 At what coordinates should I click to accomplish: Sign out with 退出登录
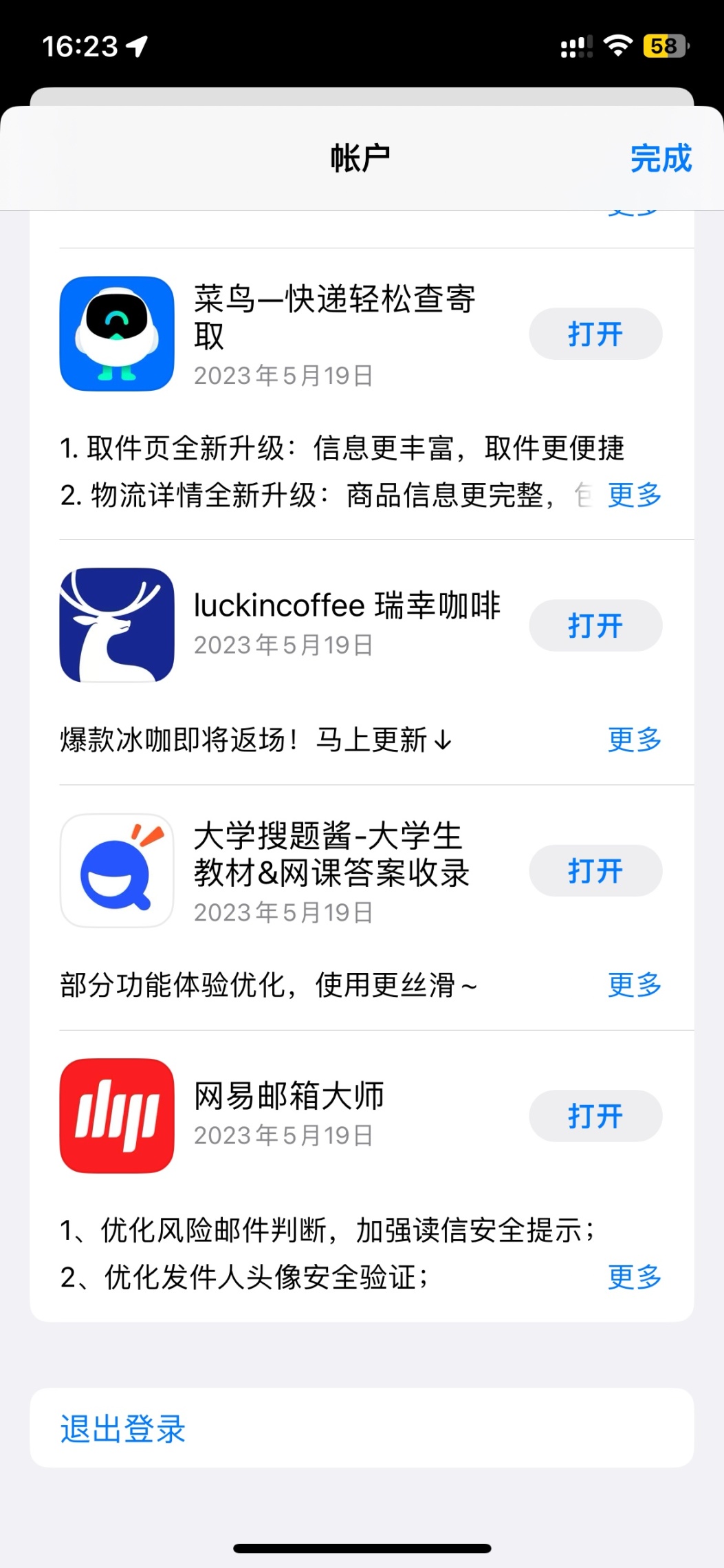[123, 1428]
